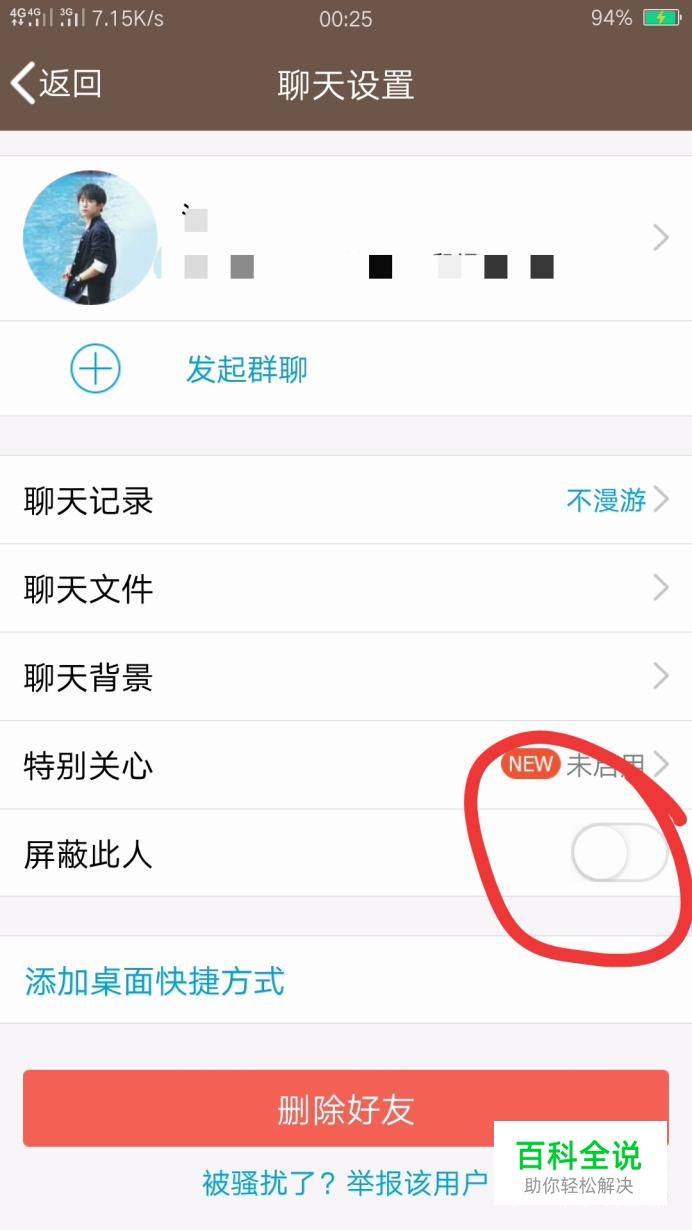Start a group chat via 发起群聊
Screen dimensions: 692x1230
[x=346, y=369]
